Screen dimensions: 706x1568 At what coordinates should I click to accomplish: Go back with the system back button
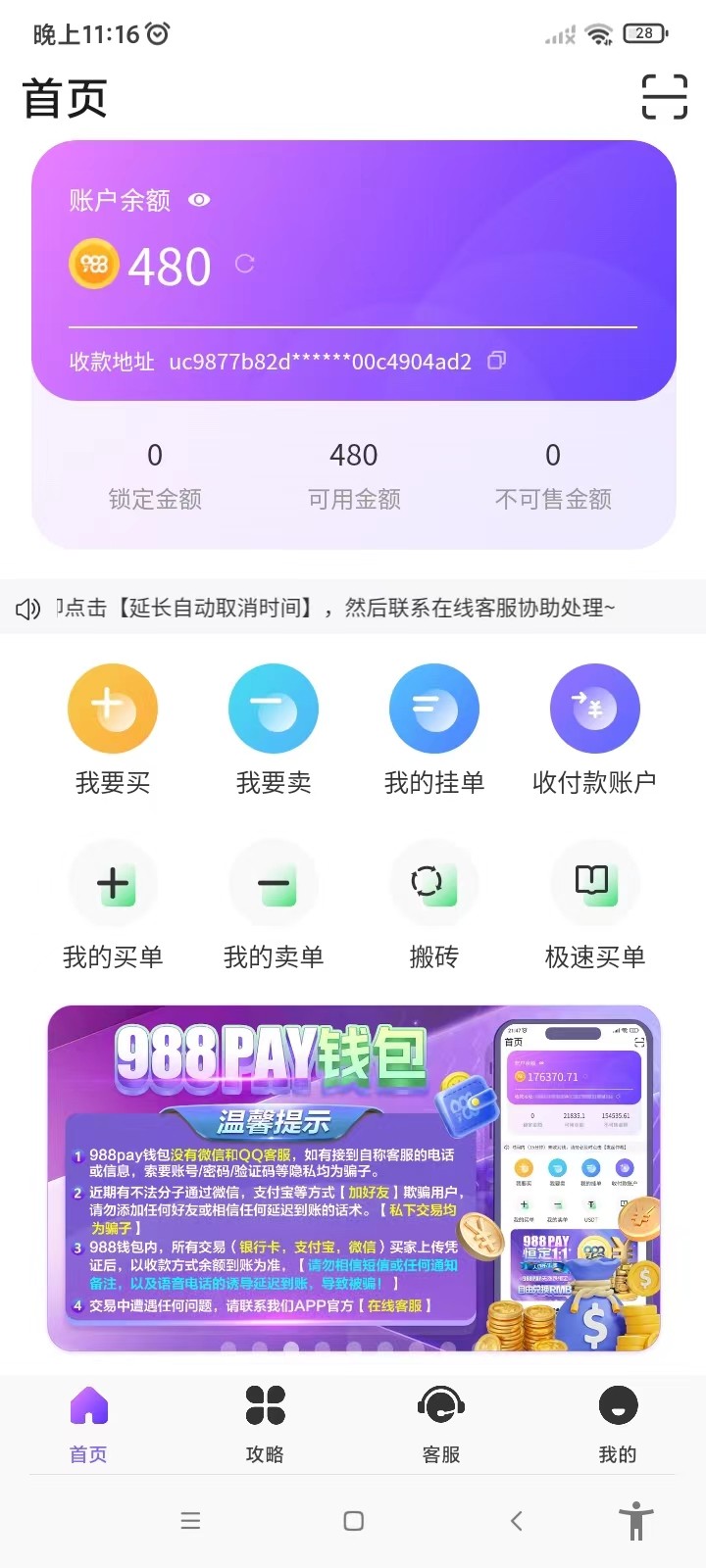point(517,1521)
